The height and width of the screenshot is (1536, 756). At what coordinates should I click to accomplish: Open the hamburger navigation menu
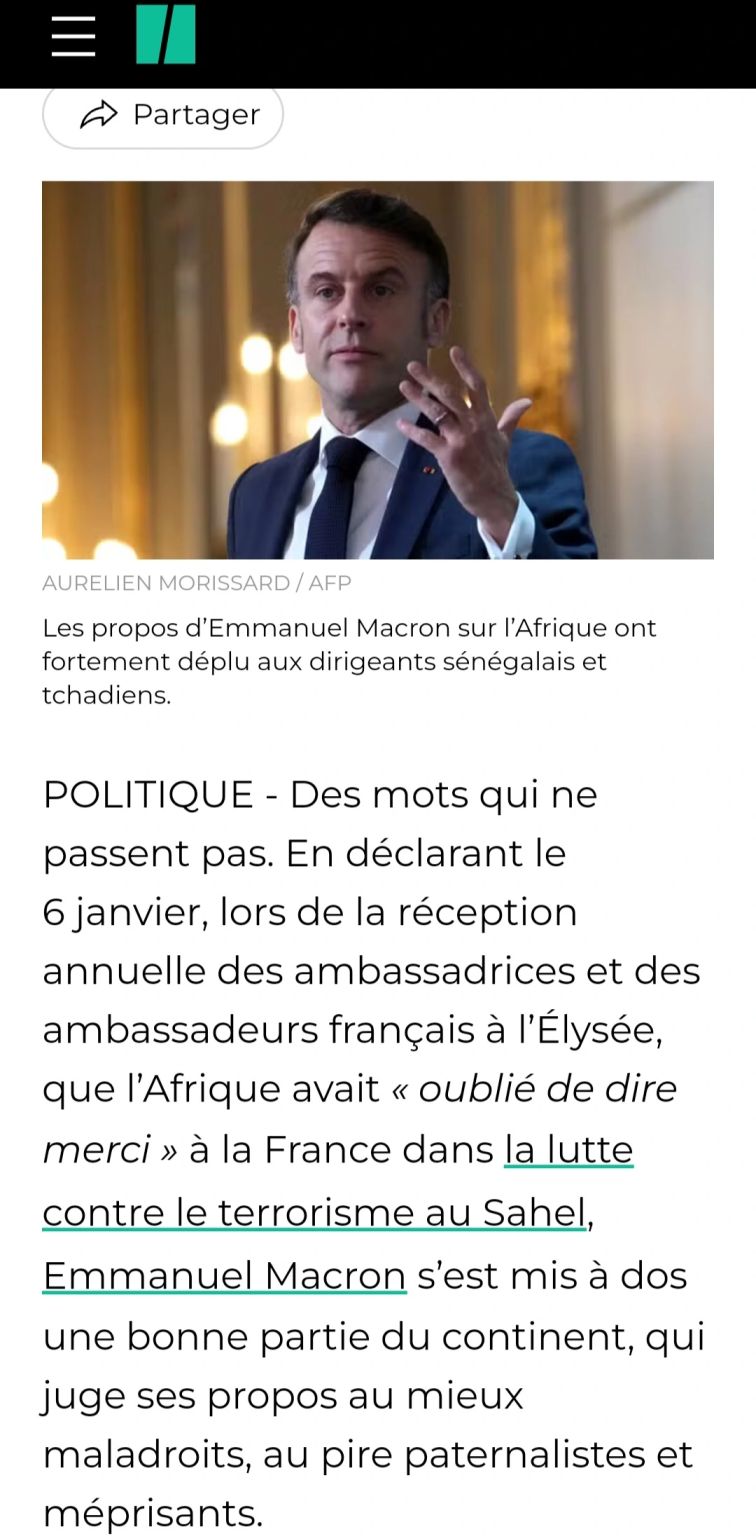[73, 38]
